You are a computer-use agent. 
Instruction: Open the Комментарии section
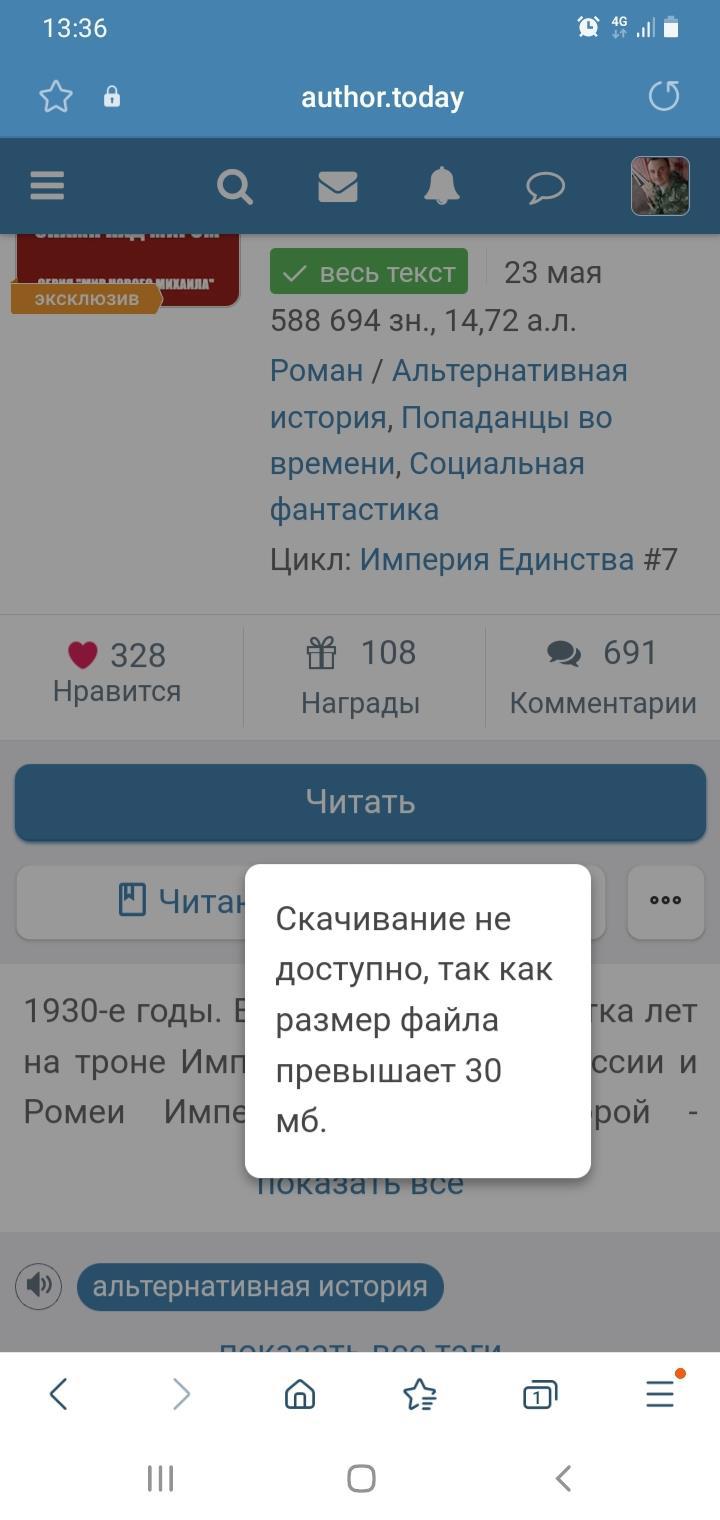pyautogui.click(x=603, y=676)
